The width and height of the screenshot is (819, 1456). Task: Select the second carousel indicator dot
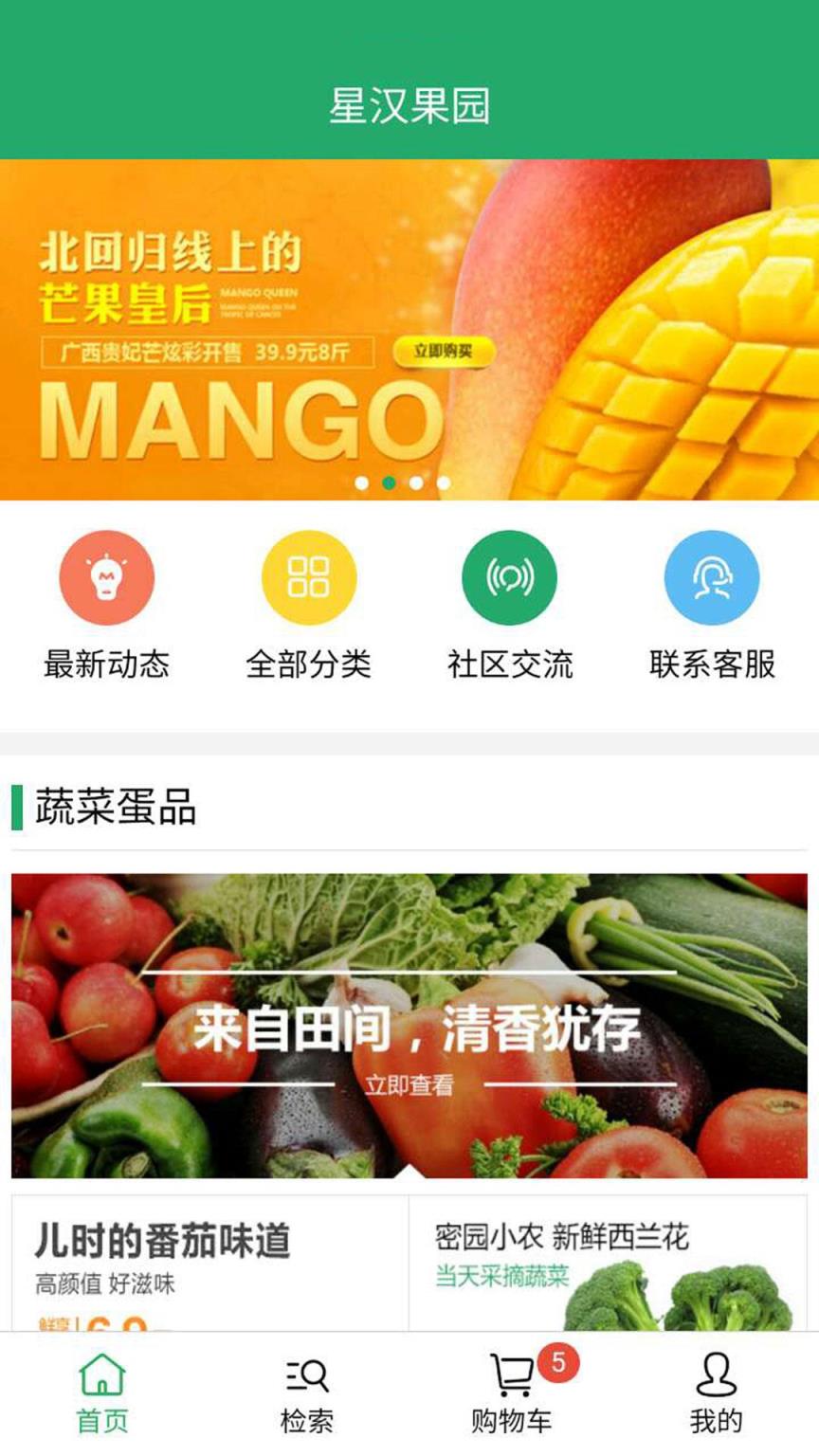click(x=389, y=482)
